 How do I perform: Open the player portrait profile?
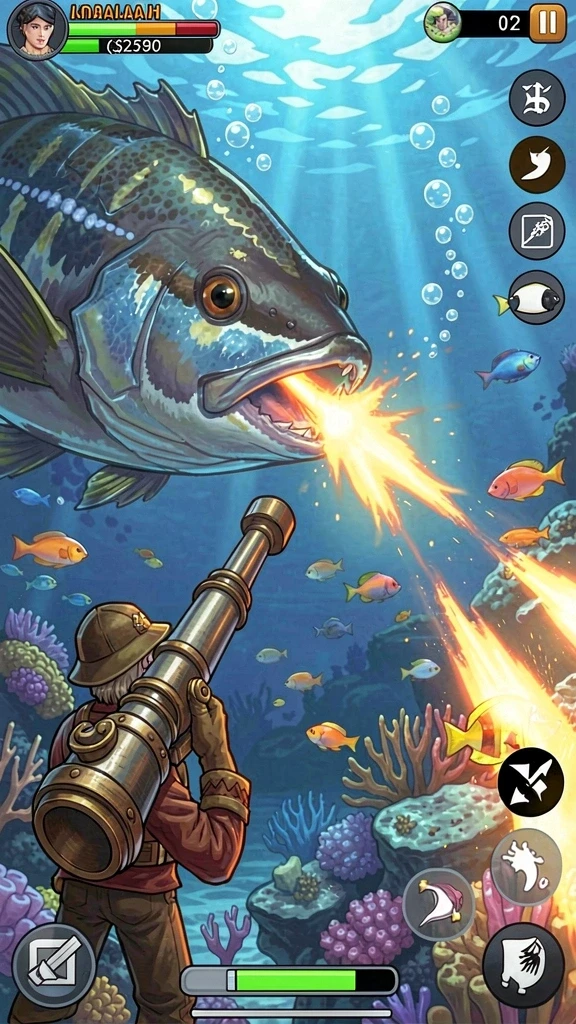pyautogui.click(x=37, y=29)
